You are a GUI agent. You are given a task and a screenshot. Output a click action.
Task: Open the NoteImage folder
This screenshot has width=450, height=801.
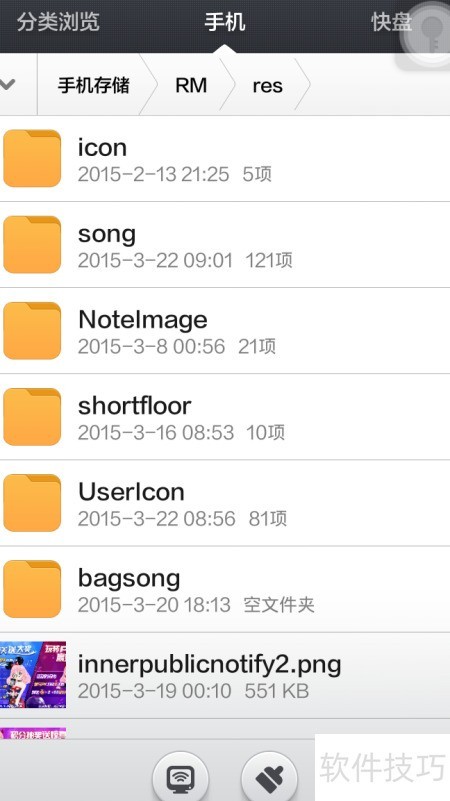click(225, 331)
